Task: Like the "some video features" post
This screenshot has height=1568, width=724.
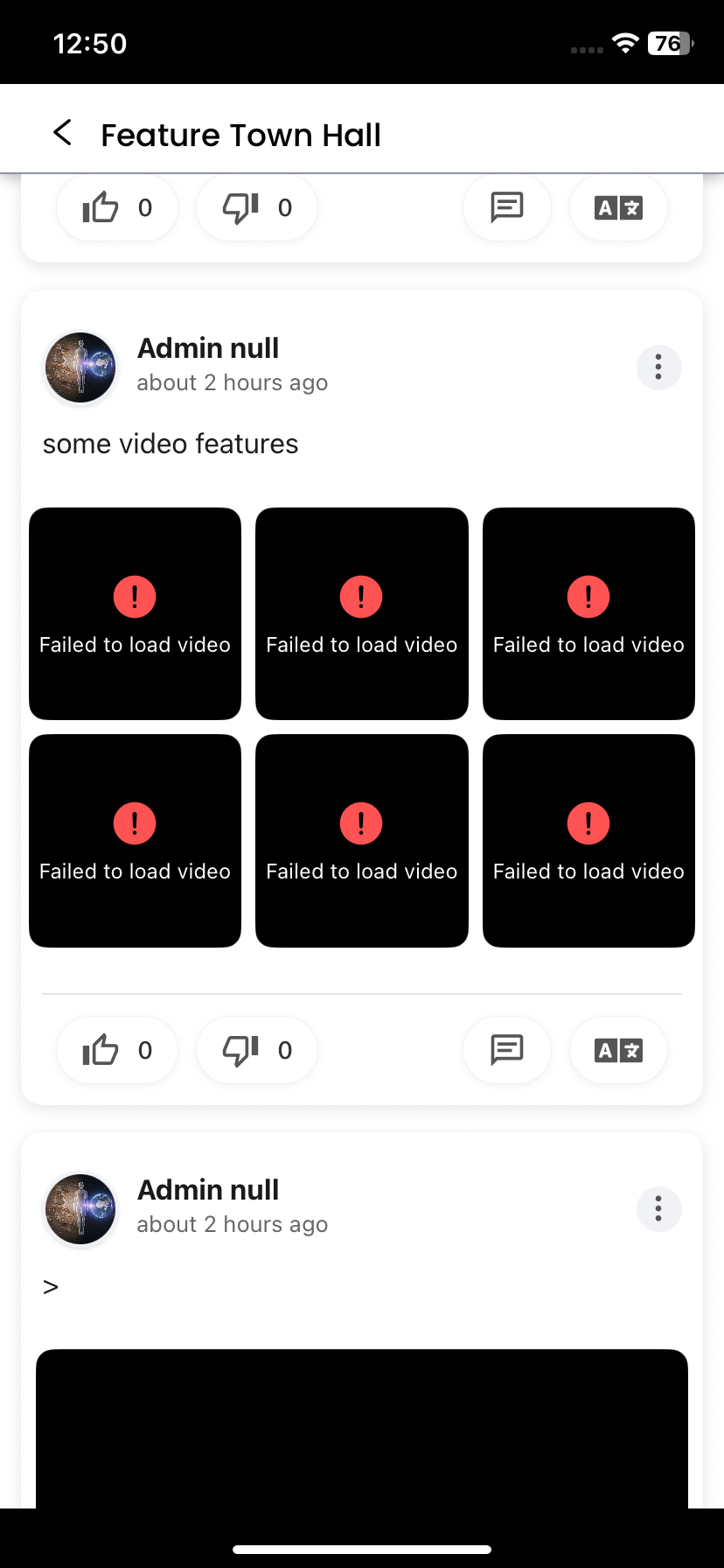Action: [117, 1049]
